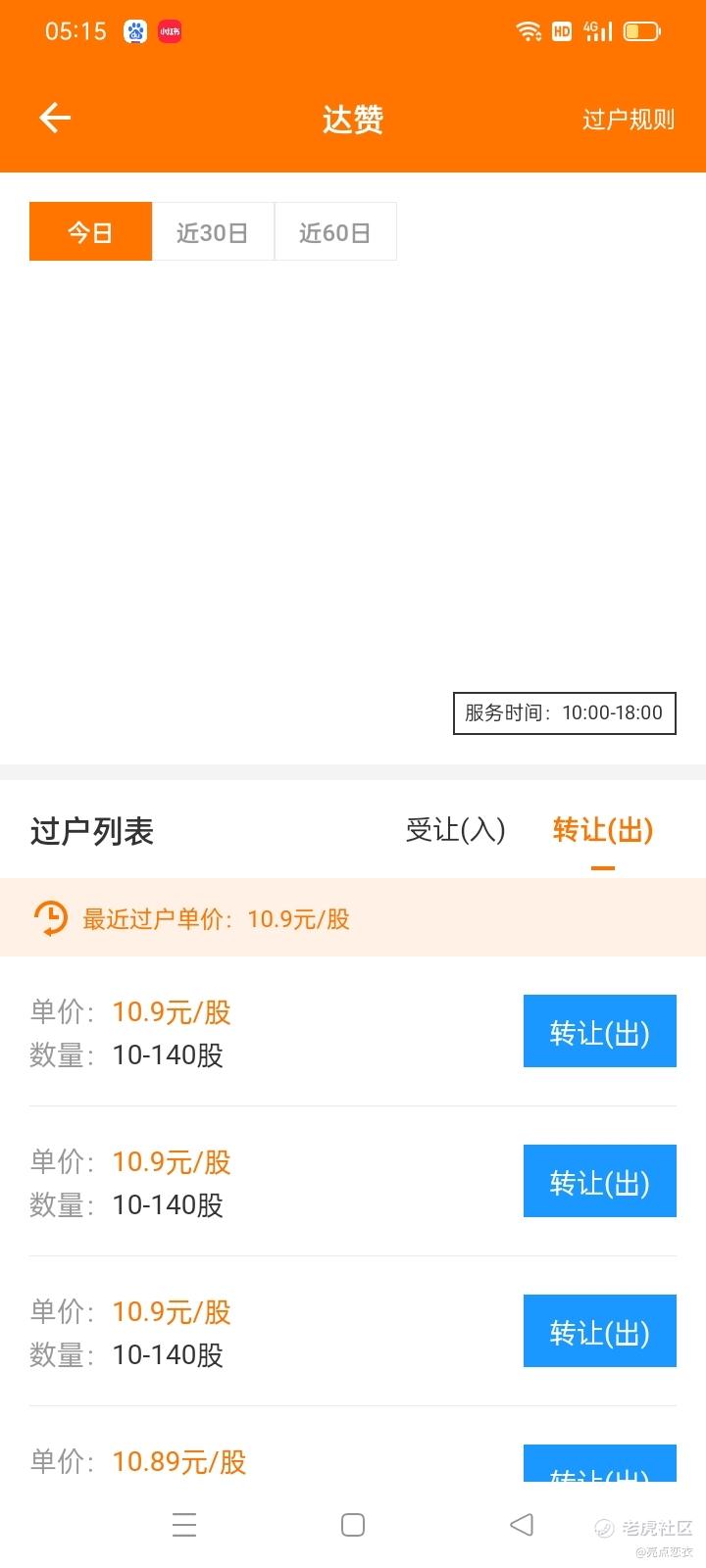
Task: Select the 转让(出) list tab
Action: tap(603, 830)
